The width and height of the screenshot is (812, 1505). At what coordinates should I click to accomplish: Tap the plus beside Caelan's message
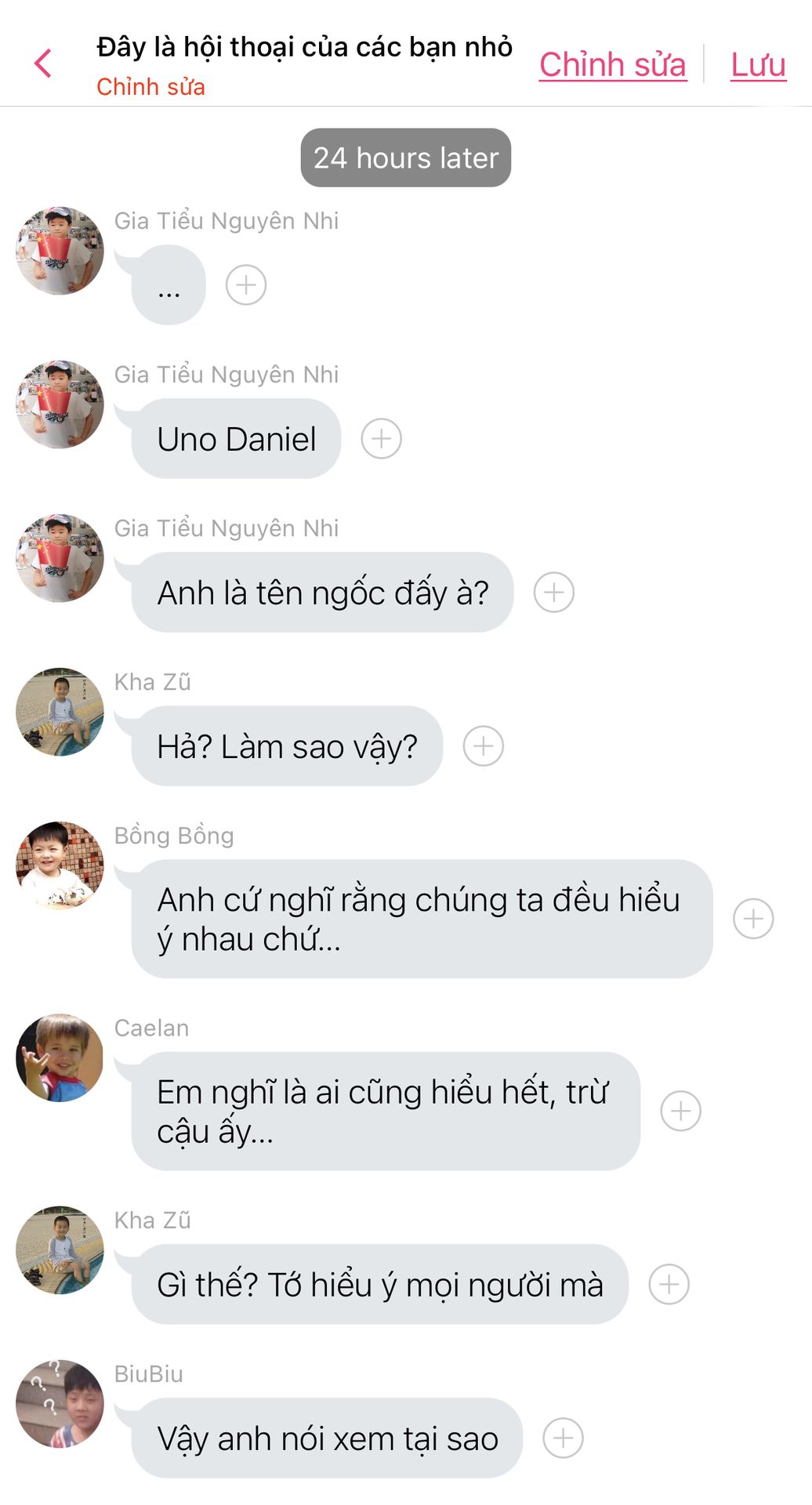click(x=680, y=1111)
